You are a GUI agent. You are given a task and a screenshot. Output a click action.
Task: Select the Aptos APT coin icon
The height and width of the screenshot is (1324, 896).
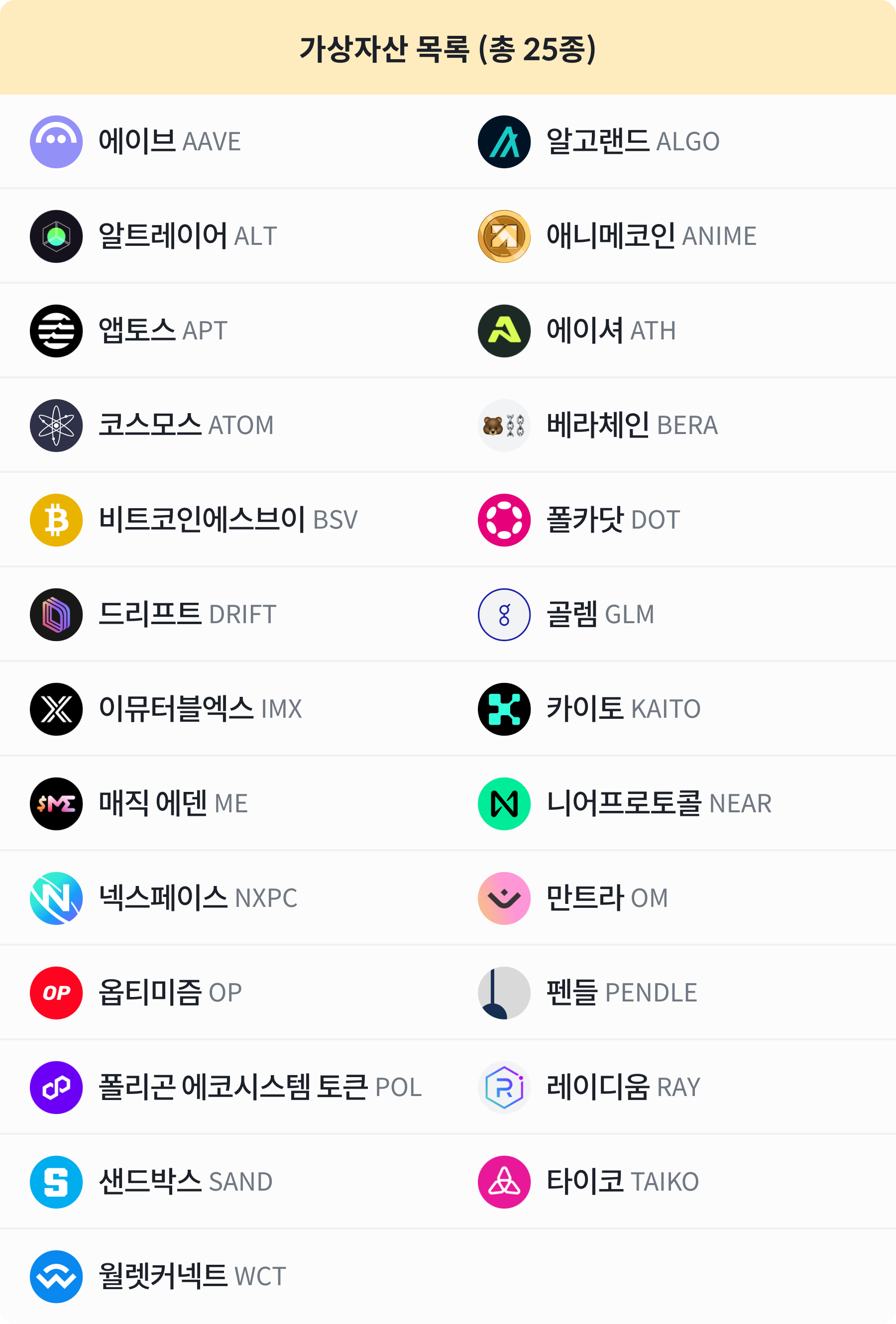[x=56, y=331]
